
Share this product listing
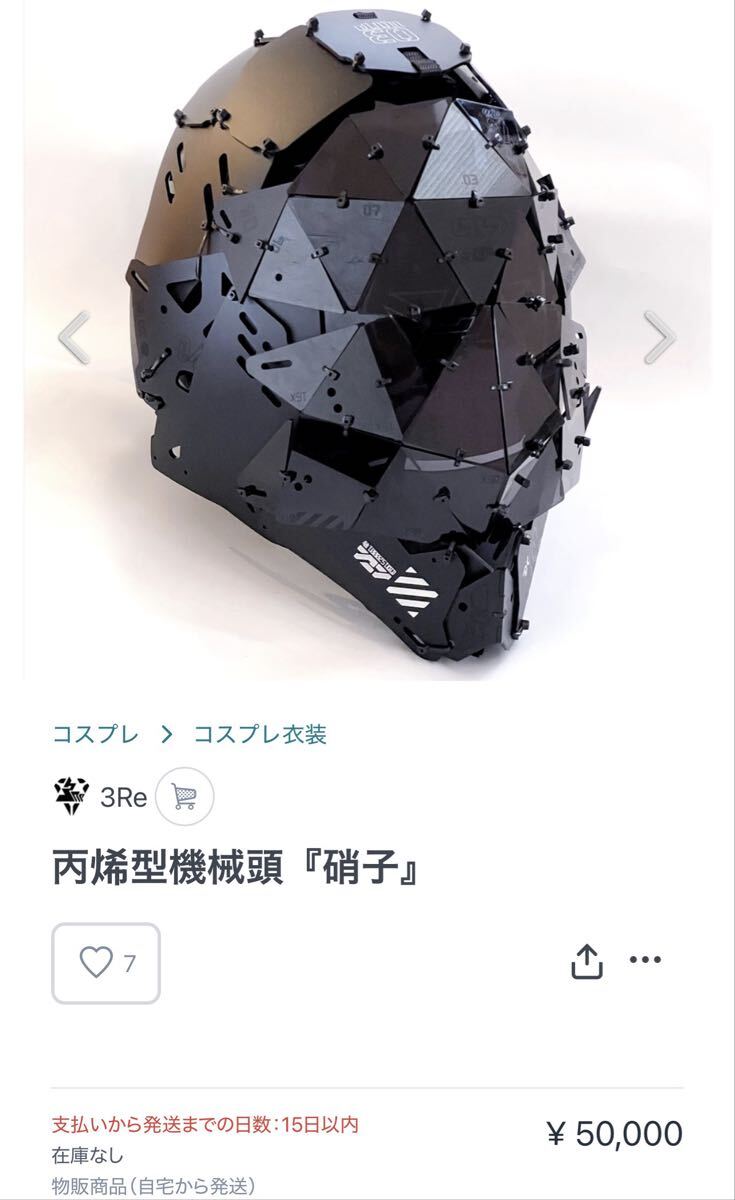pyautogui.click(x=587, y=961)
